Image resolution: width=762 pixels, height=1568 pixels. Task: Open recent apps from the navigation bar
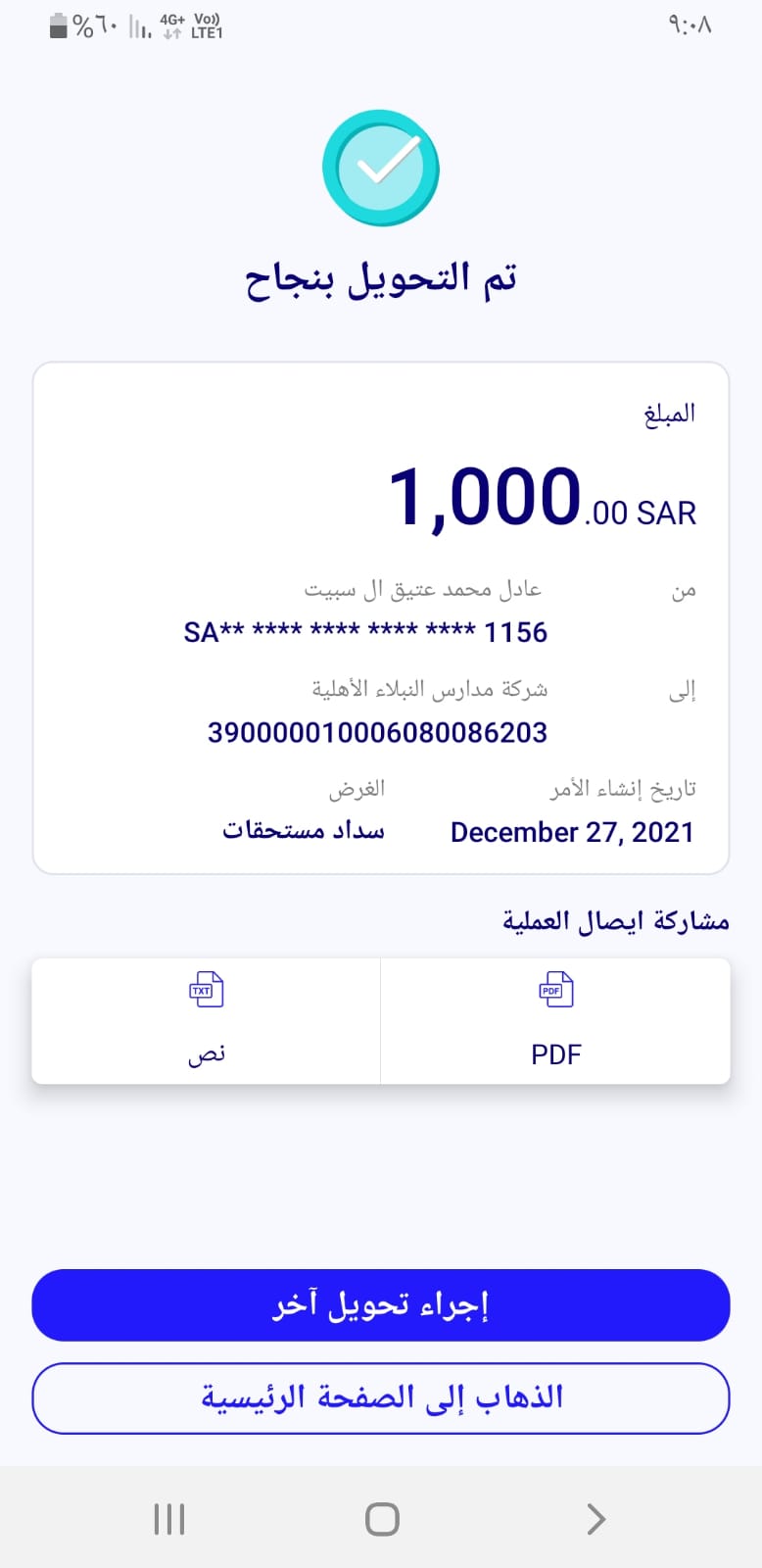169,1519
